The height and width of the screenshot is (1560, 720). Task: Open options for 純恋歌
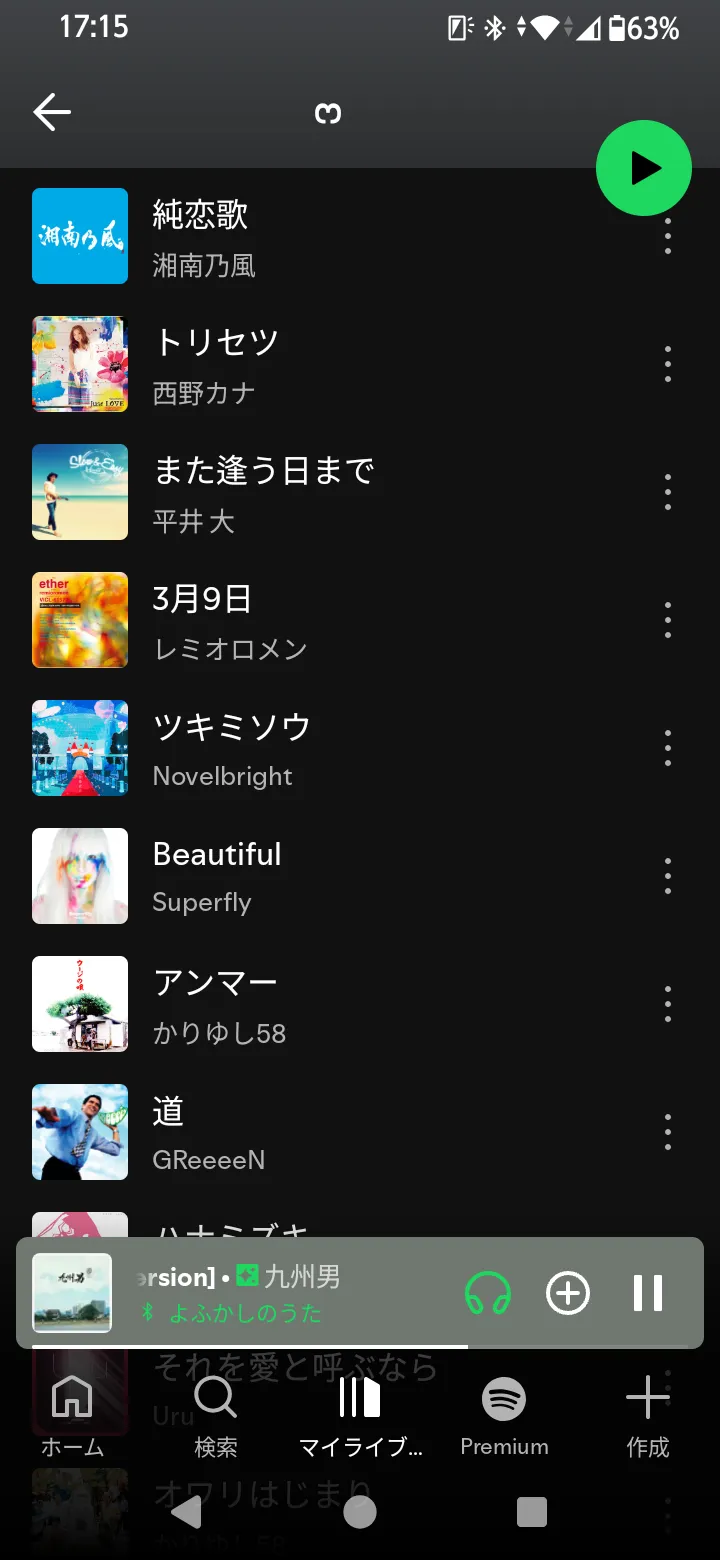pos(667,236)
